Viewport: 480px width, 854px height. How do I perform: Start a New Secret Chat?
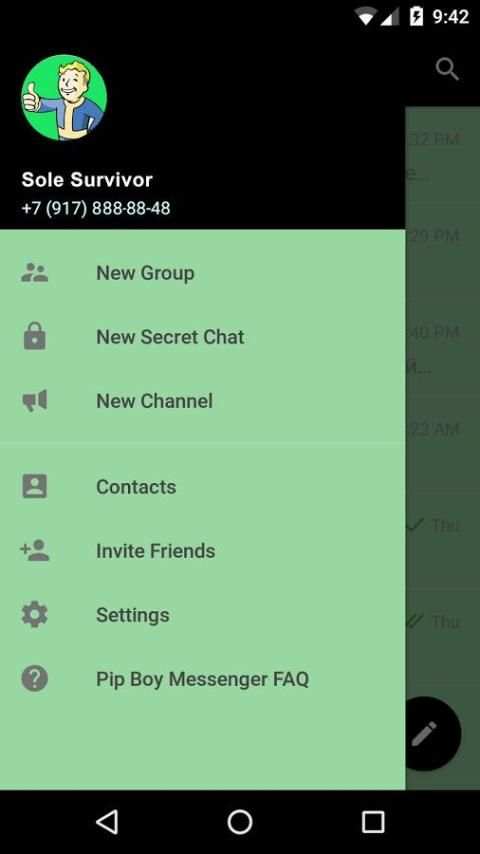coord(203,337)
